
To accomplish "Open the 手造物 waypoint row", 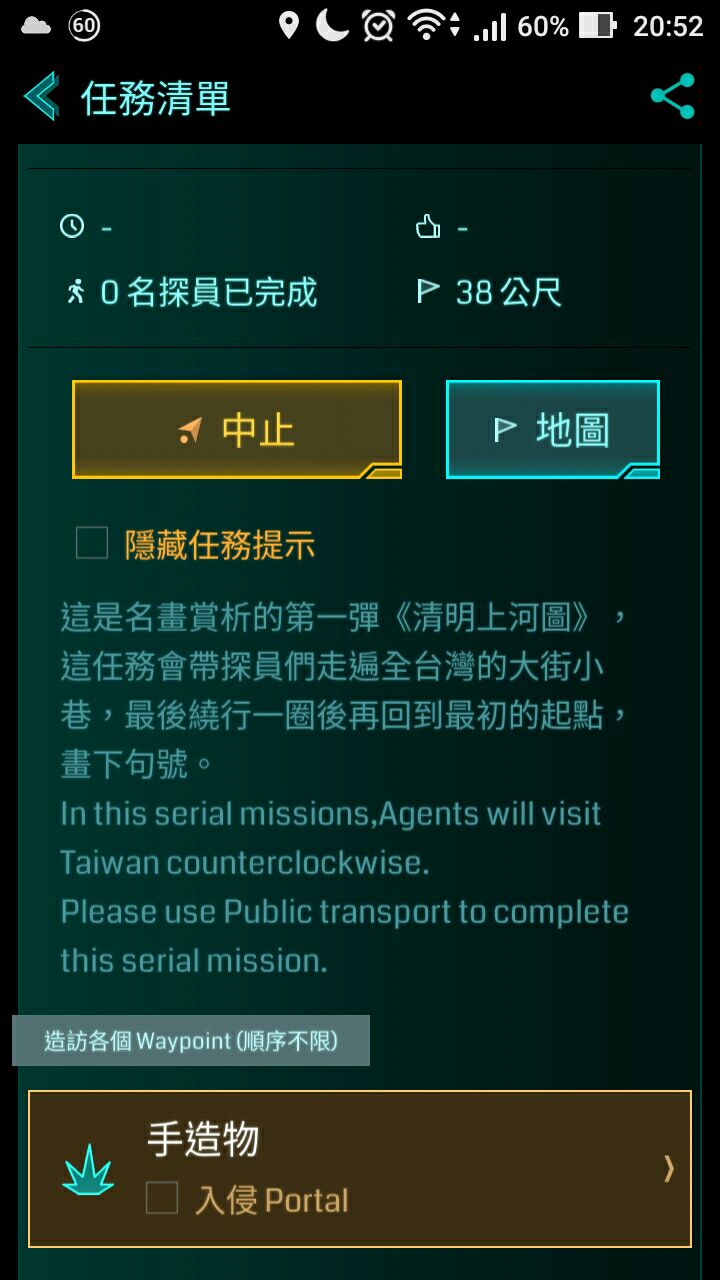I will [360, 1168].
